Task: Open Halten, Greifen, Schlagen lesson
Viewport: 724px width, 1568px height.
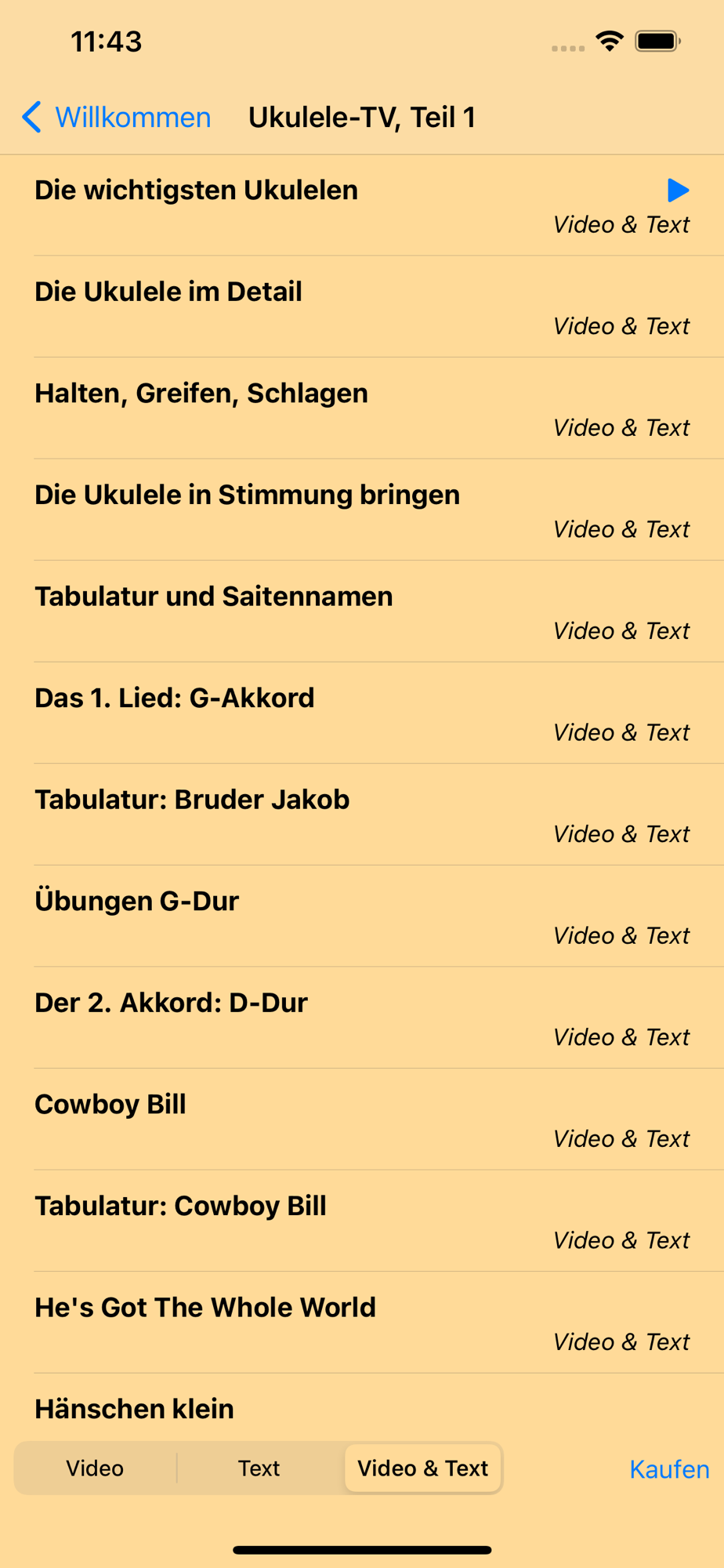Action: pos(362,408)
